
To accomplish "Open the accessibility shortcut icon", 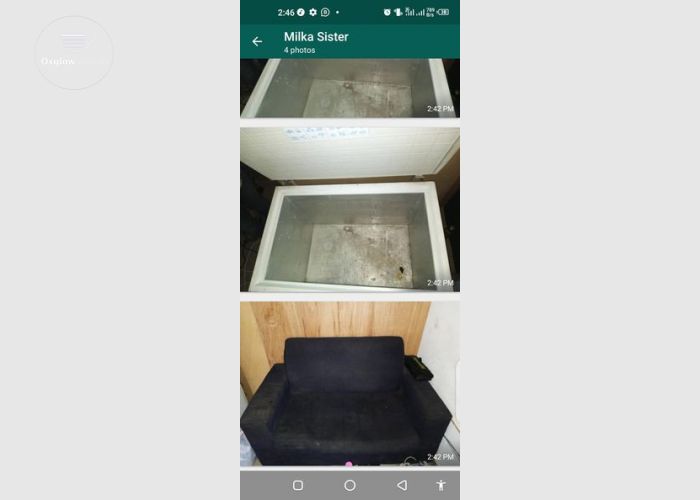I will pos(441,485).
